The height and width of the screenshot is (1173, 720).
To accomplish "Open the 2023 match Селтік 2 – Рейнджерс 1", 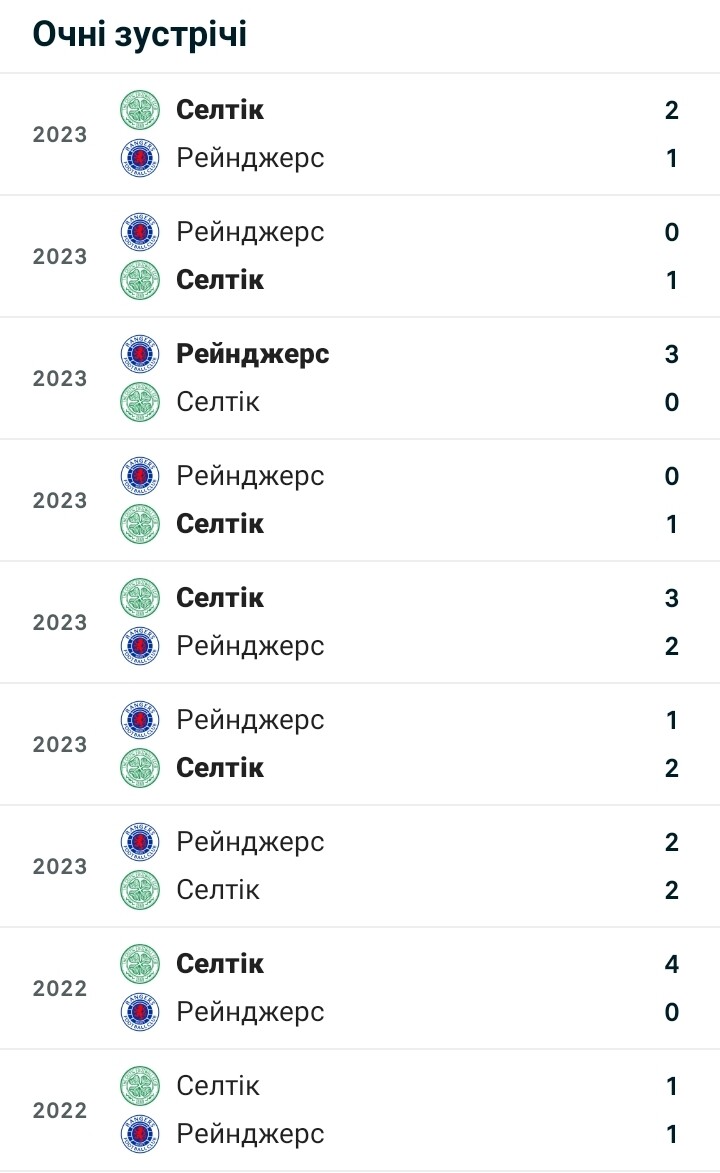I will click(360, 134).
